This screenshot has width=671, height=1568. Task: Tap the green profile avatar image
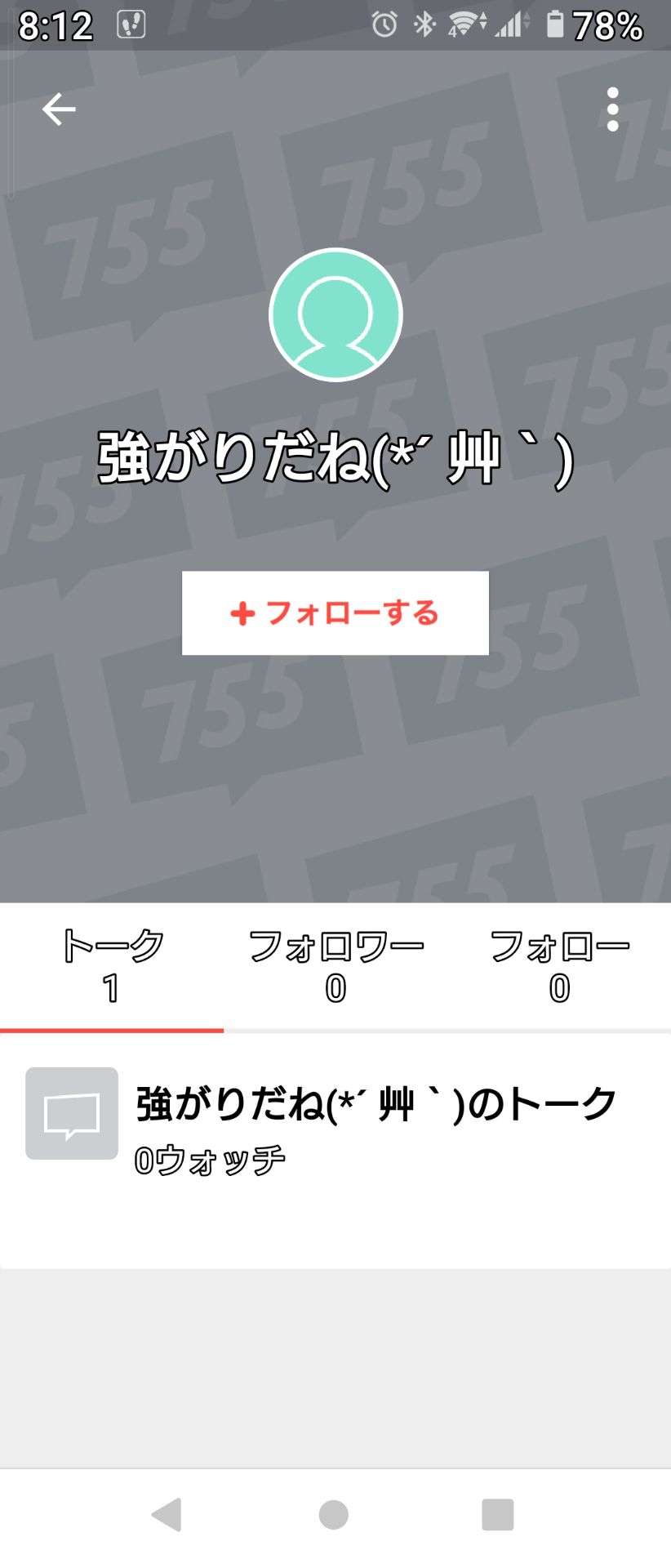coord(335,314)
